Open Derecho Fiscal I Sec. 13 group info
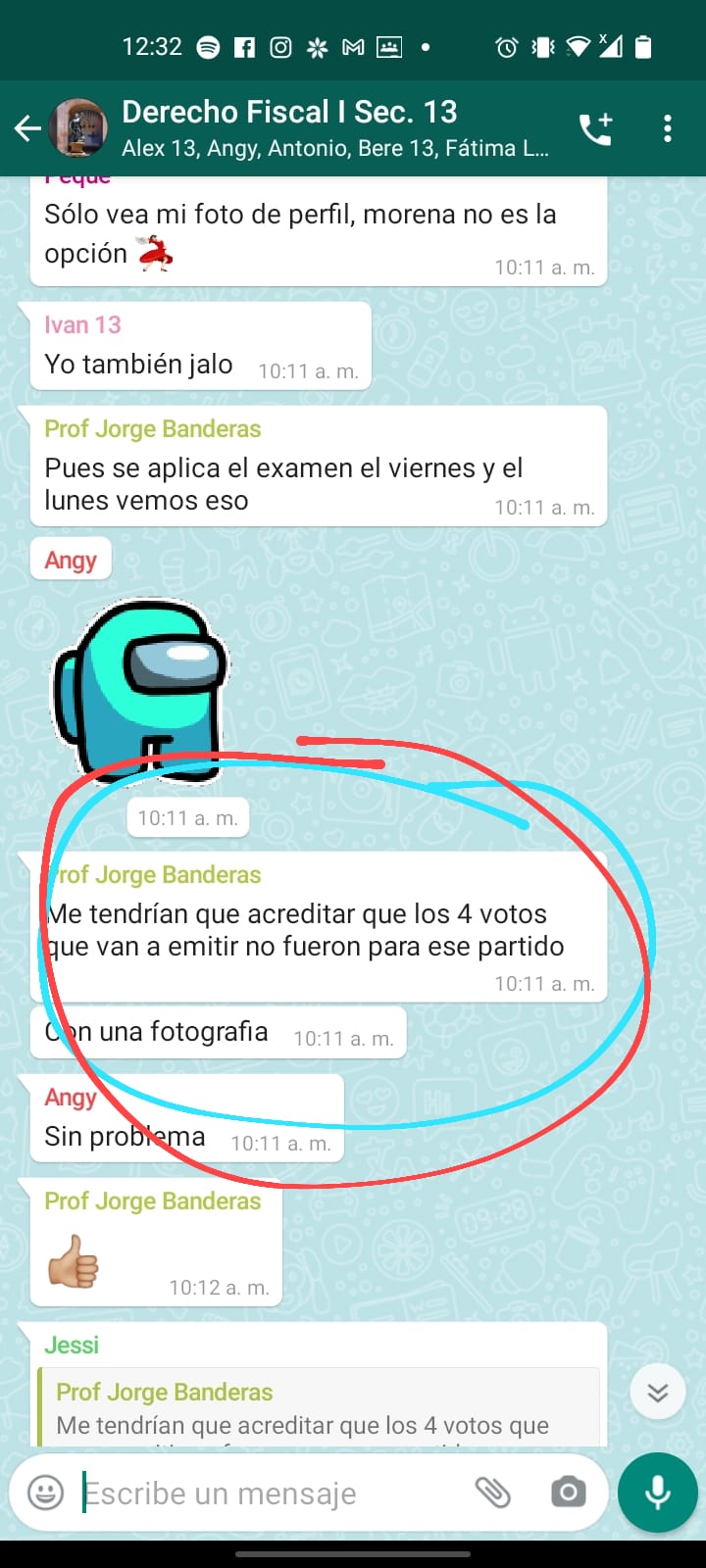The image size is (706, 1568). pos(334,128)
